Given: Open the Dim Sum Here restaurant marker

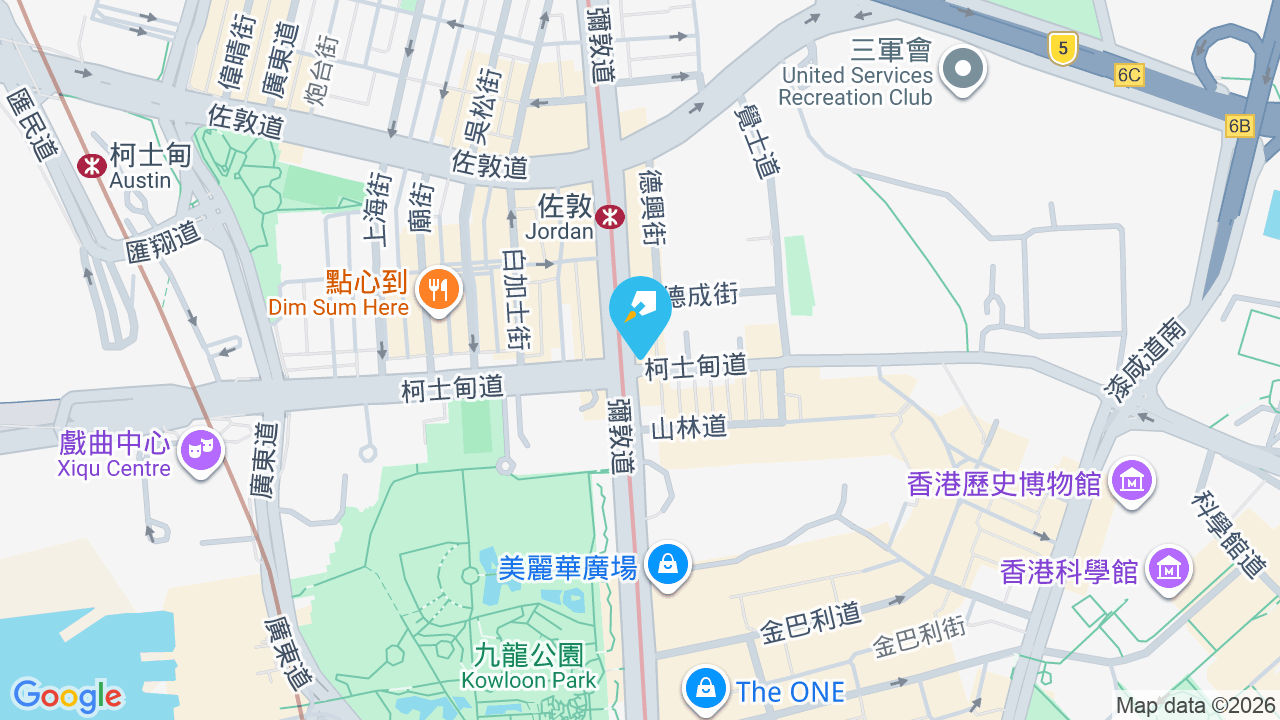Looking at the screenshot, I should [x=438, y=291].
